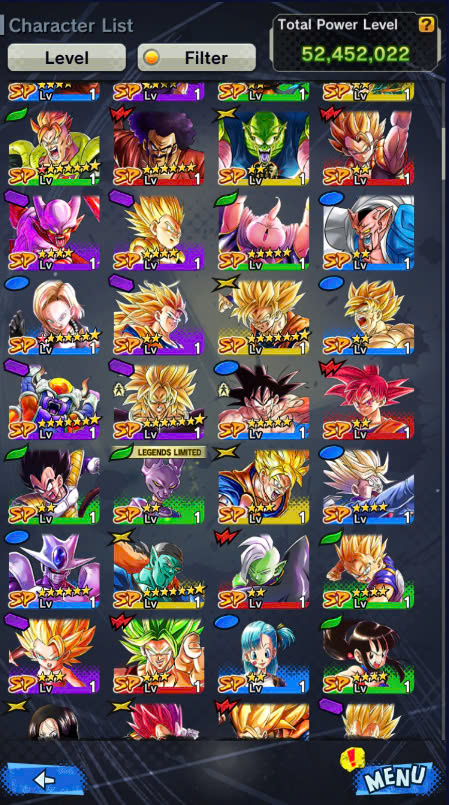Open the Level sort button

pyautogui.click(x=67, y=58)
